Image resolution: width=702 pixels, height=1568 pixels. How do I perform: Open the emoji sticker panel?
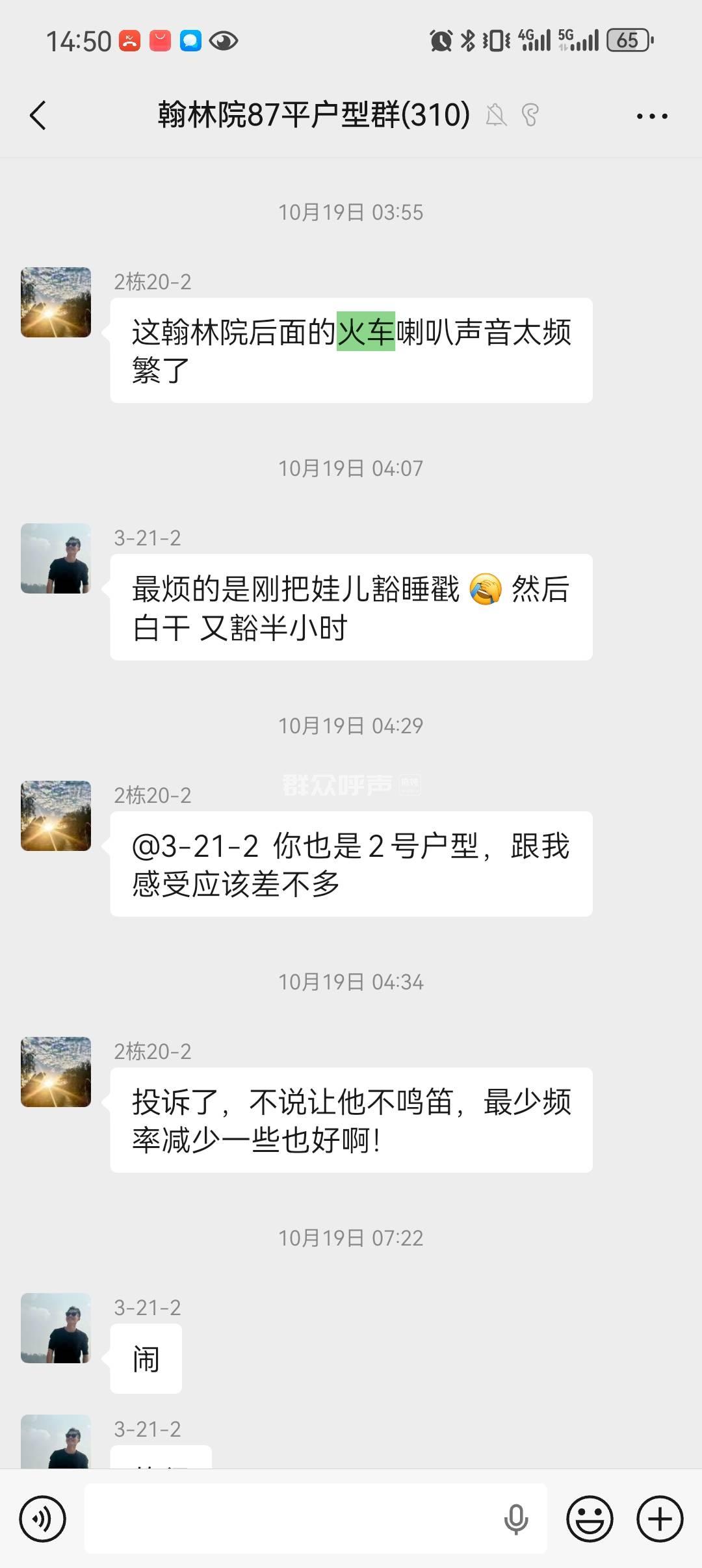click(590, 1519)
